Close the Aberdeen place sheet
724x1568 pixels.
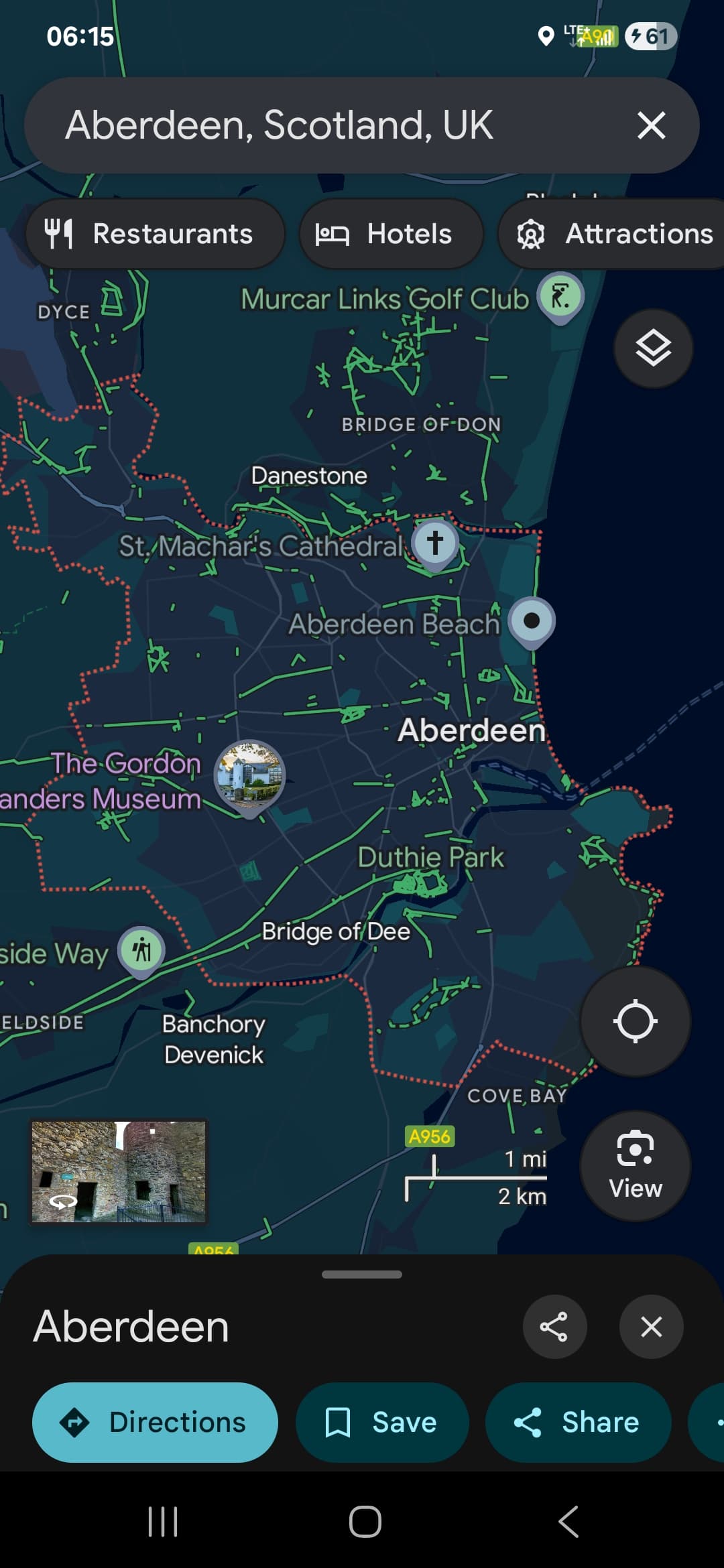point(651,1327)
